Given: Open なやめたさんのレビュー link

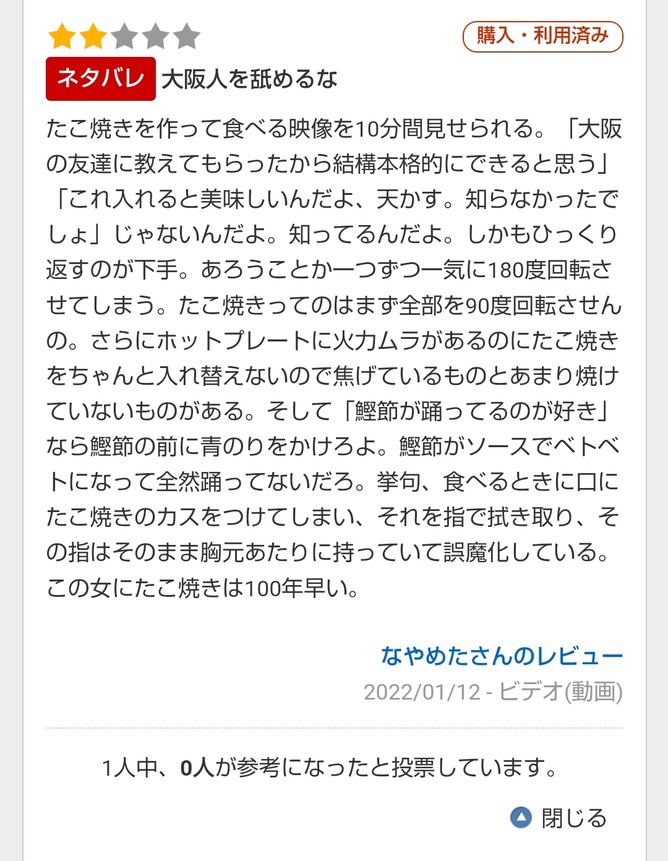Looking at the screenshot, I should 501,656.
